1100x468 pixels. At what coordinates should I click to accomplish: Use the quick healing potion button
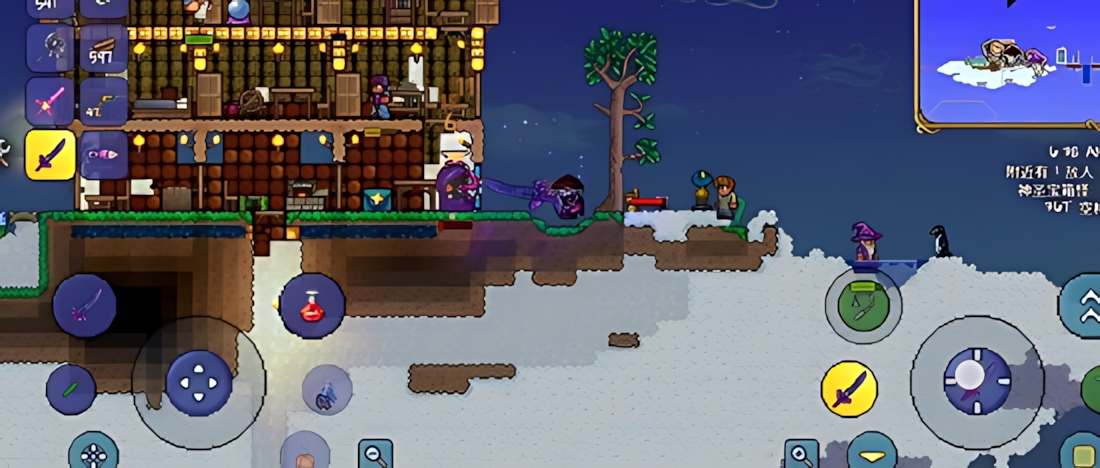tap(312, 305)
